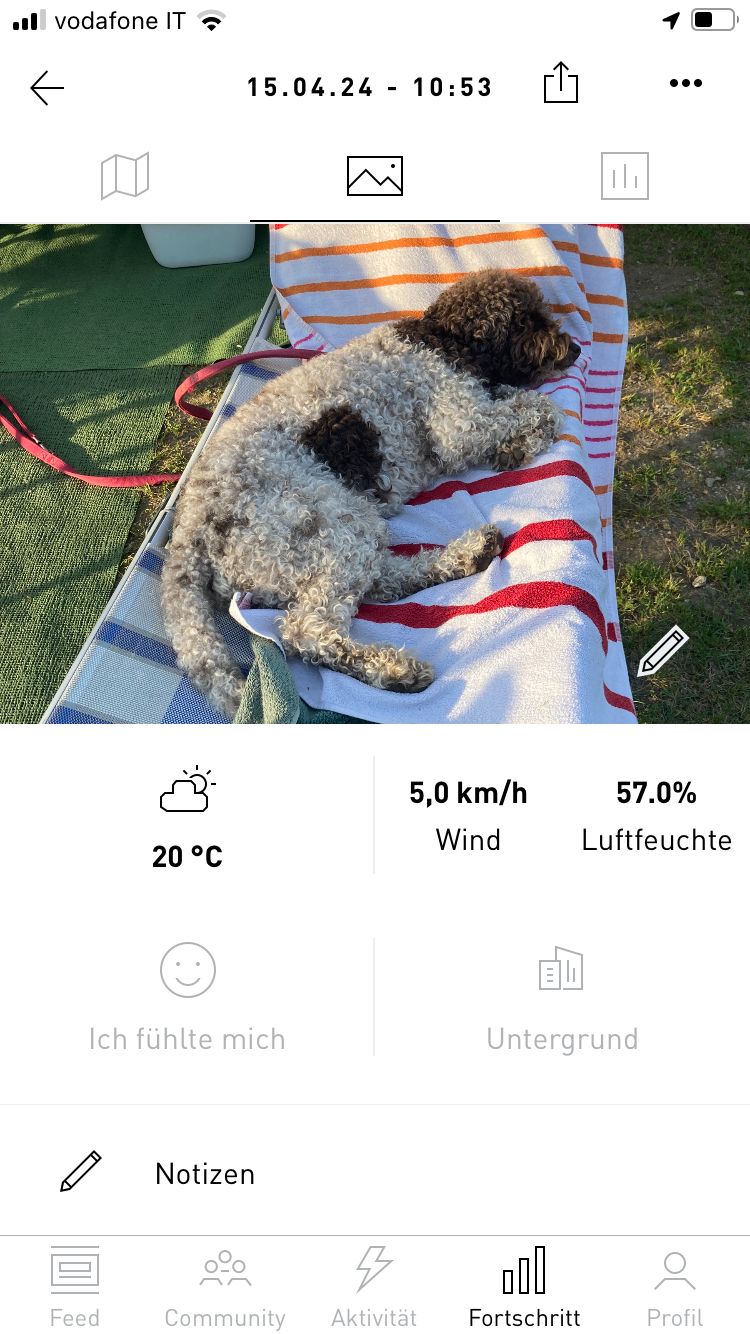
Task: Share this activity
Action: tap(561, 84)
